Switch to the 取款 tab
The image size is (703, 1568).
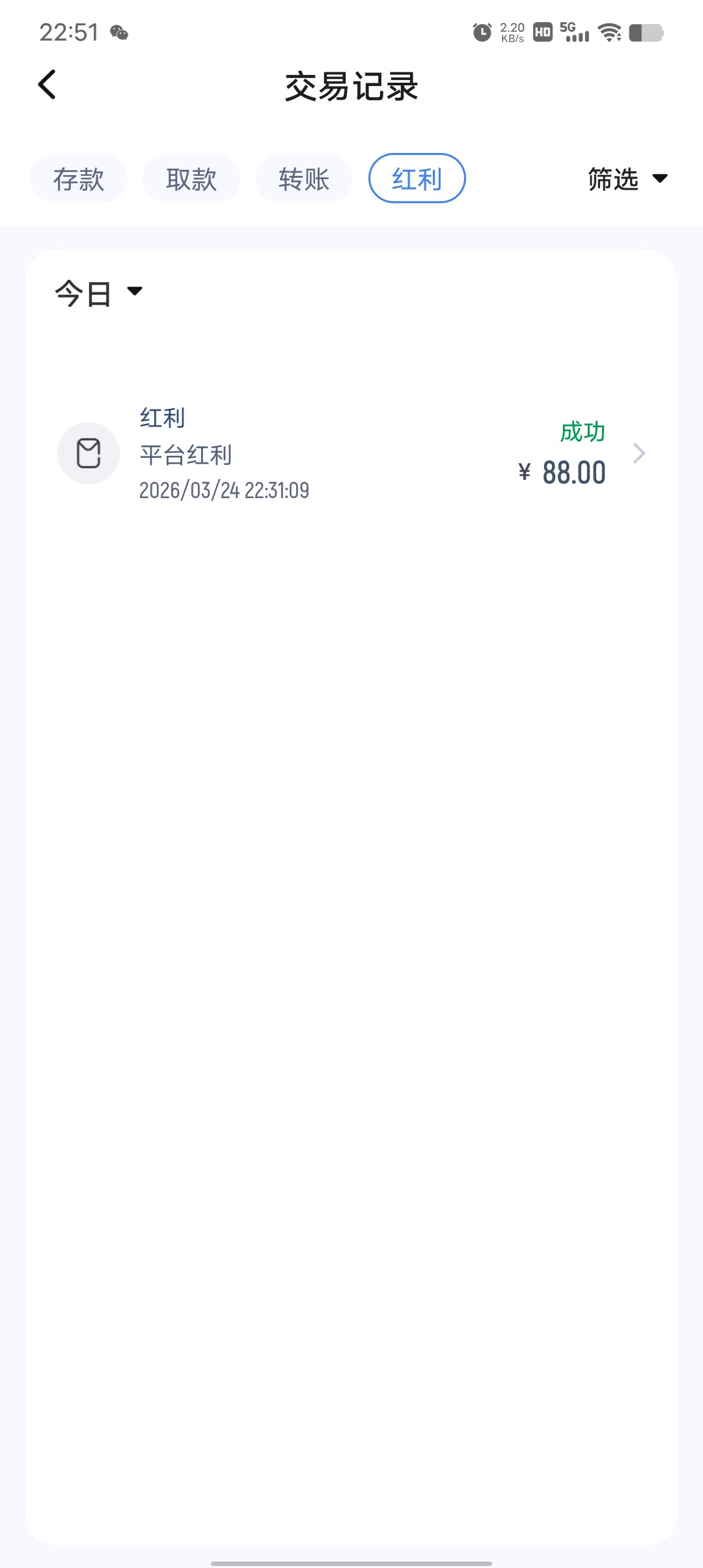(191, 179)
